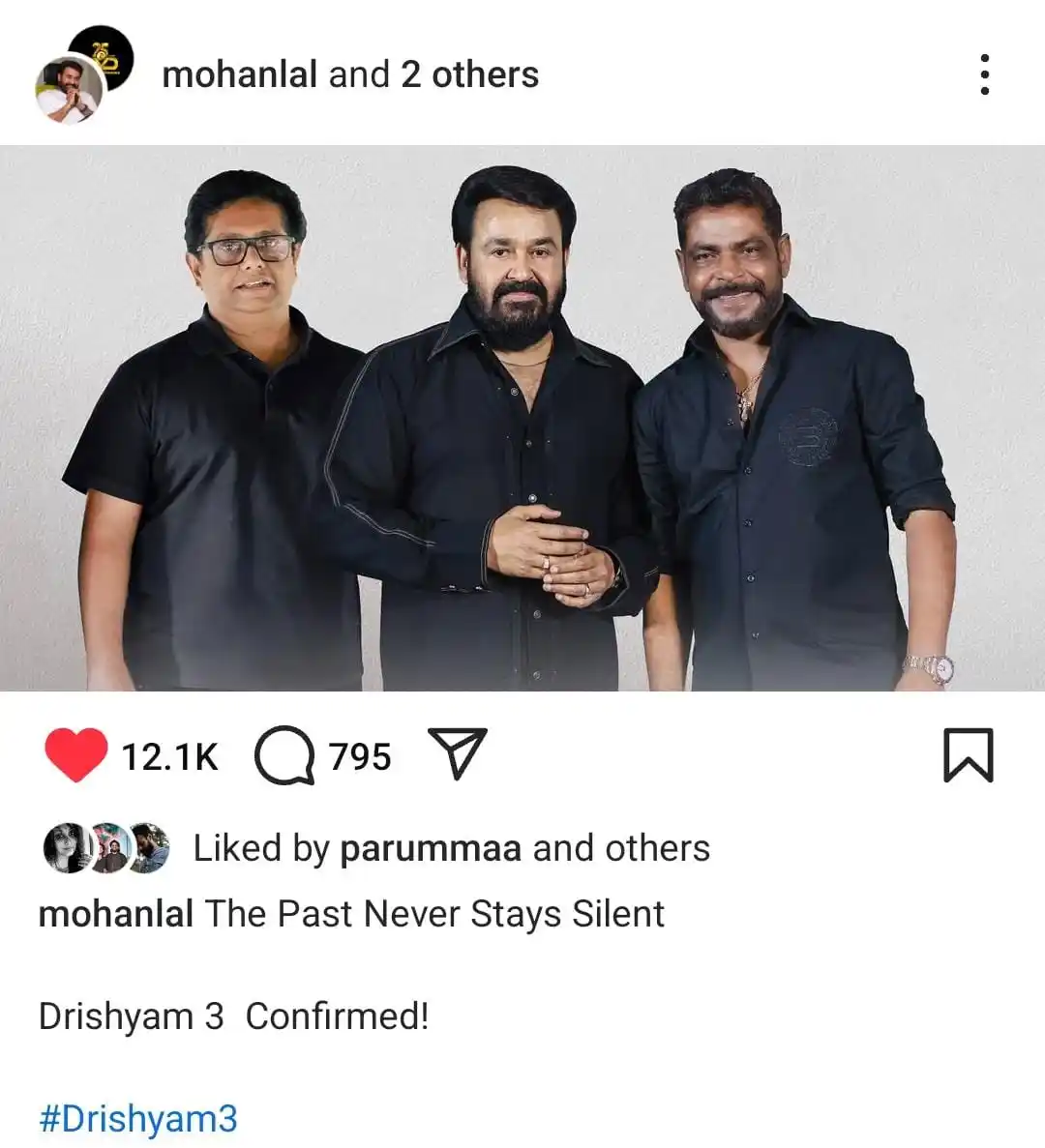Open parummaa's profile from the likes line

pos(431,848)
